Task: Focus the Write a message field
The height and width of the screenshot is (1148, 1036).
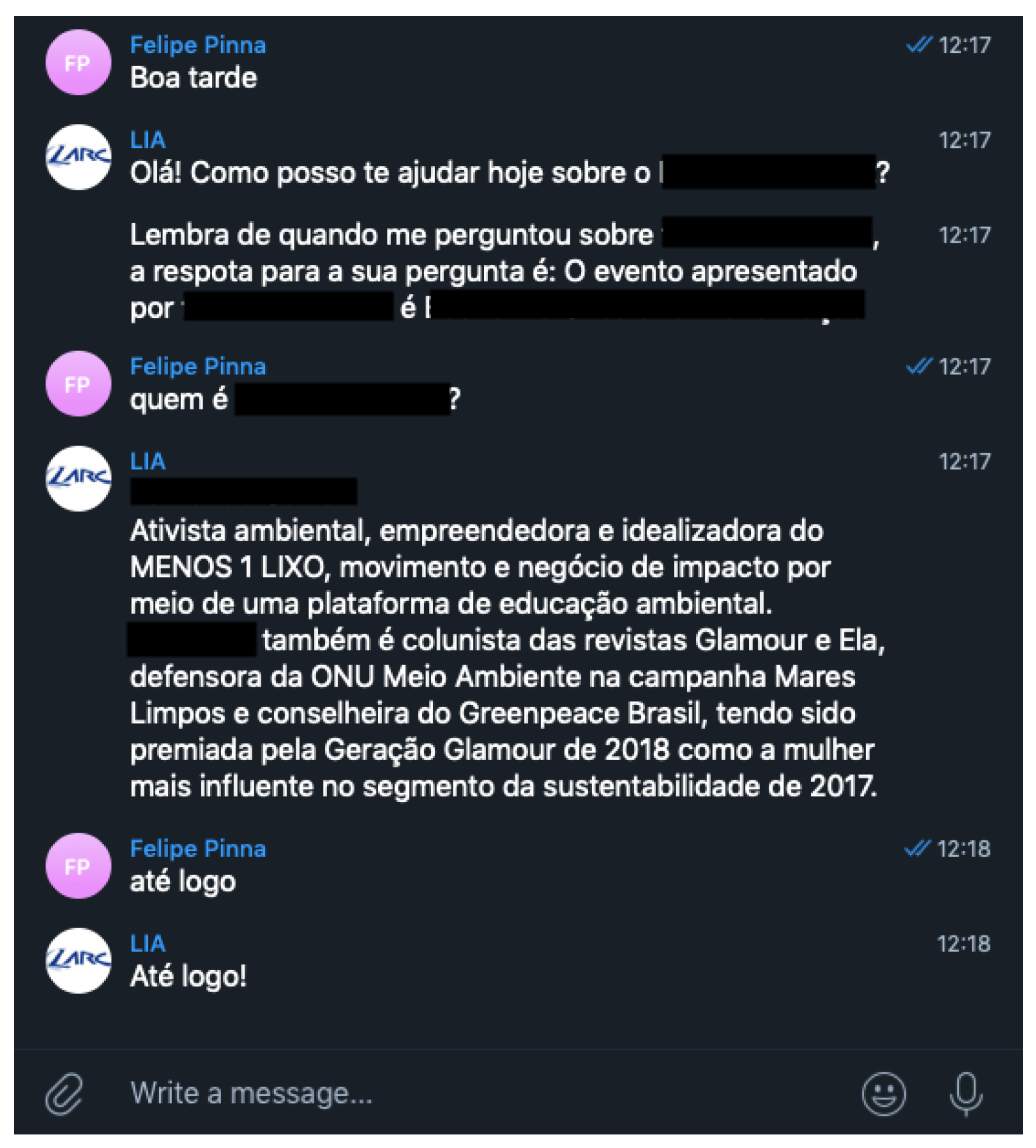Action: pyautogui.click(x=431, y=1094)
